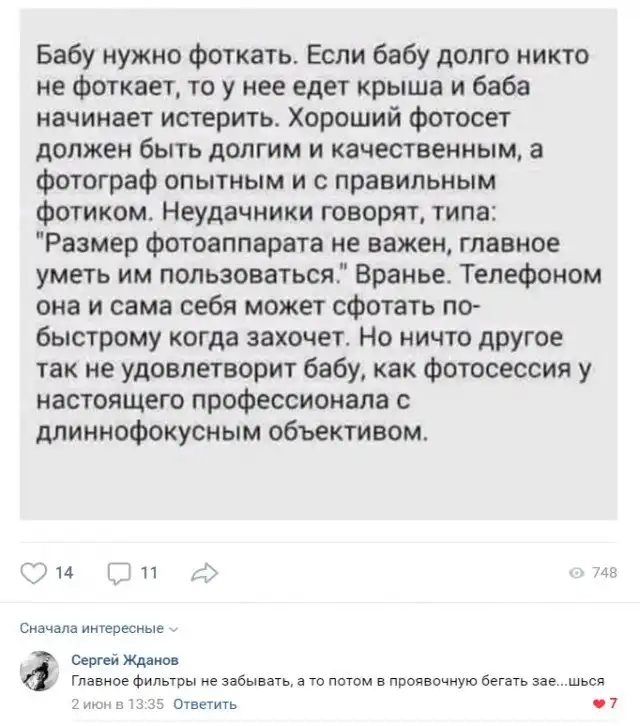Viewport: 640px width, 726px height.
Task: Open Сергей Жданов's profile by name
Action: click(113, 660)
